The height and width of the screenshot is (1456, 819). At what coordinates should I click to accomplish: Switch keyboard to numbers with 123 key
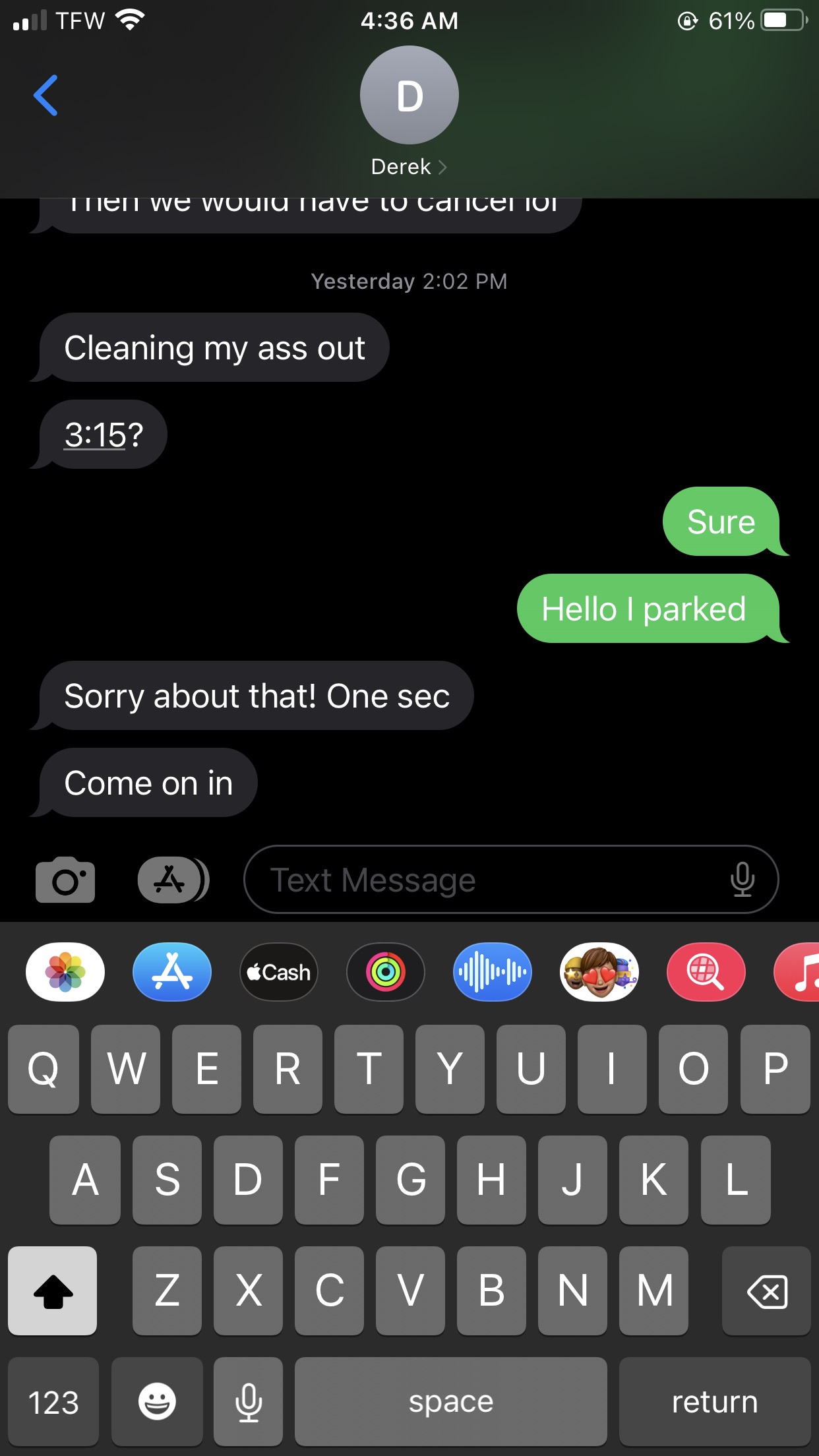pos(53,1402)
